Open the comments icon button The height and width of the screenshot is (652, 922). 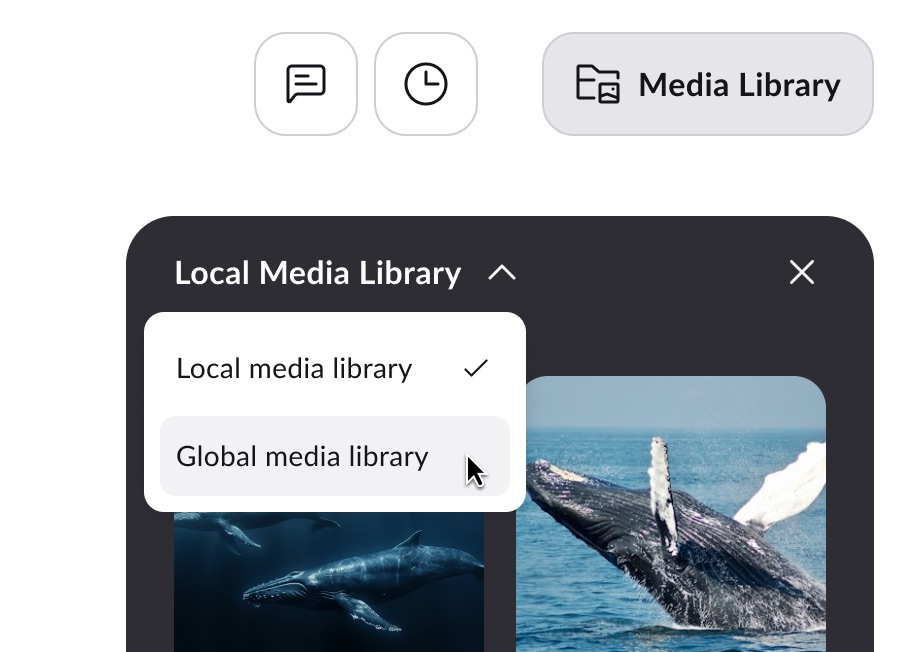tap(306, 84)
